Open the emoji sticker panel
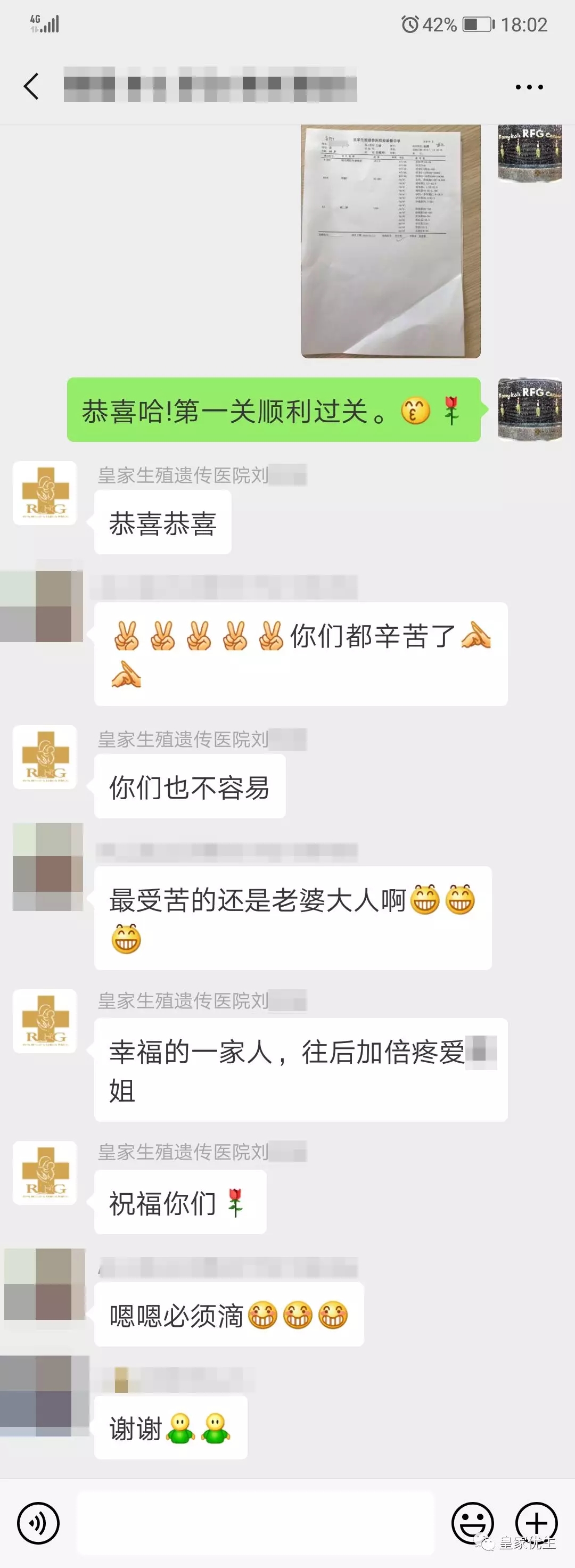575x1568 pixels. pos(472,1524)
